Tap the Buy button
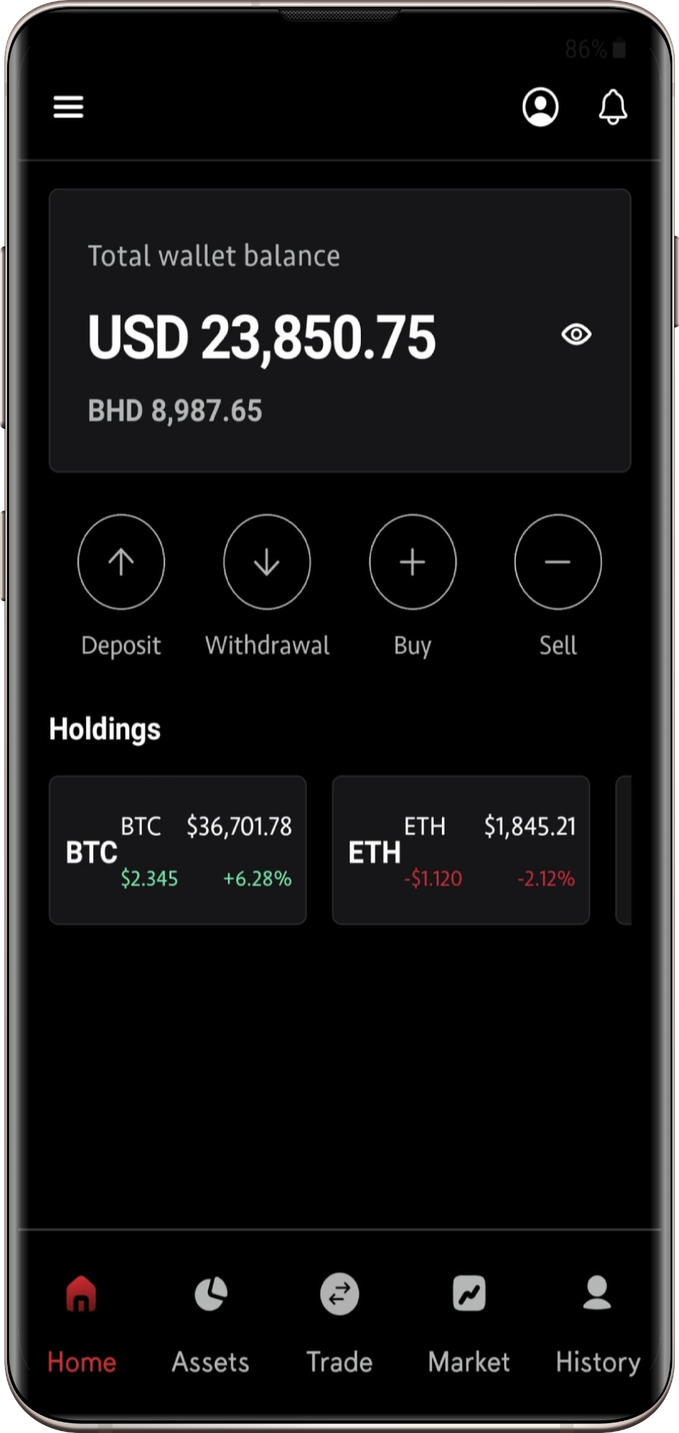 coord(412,562)
